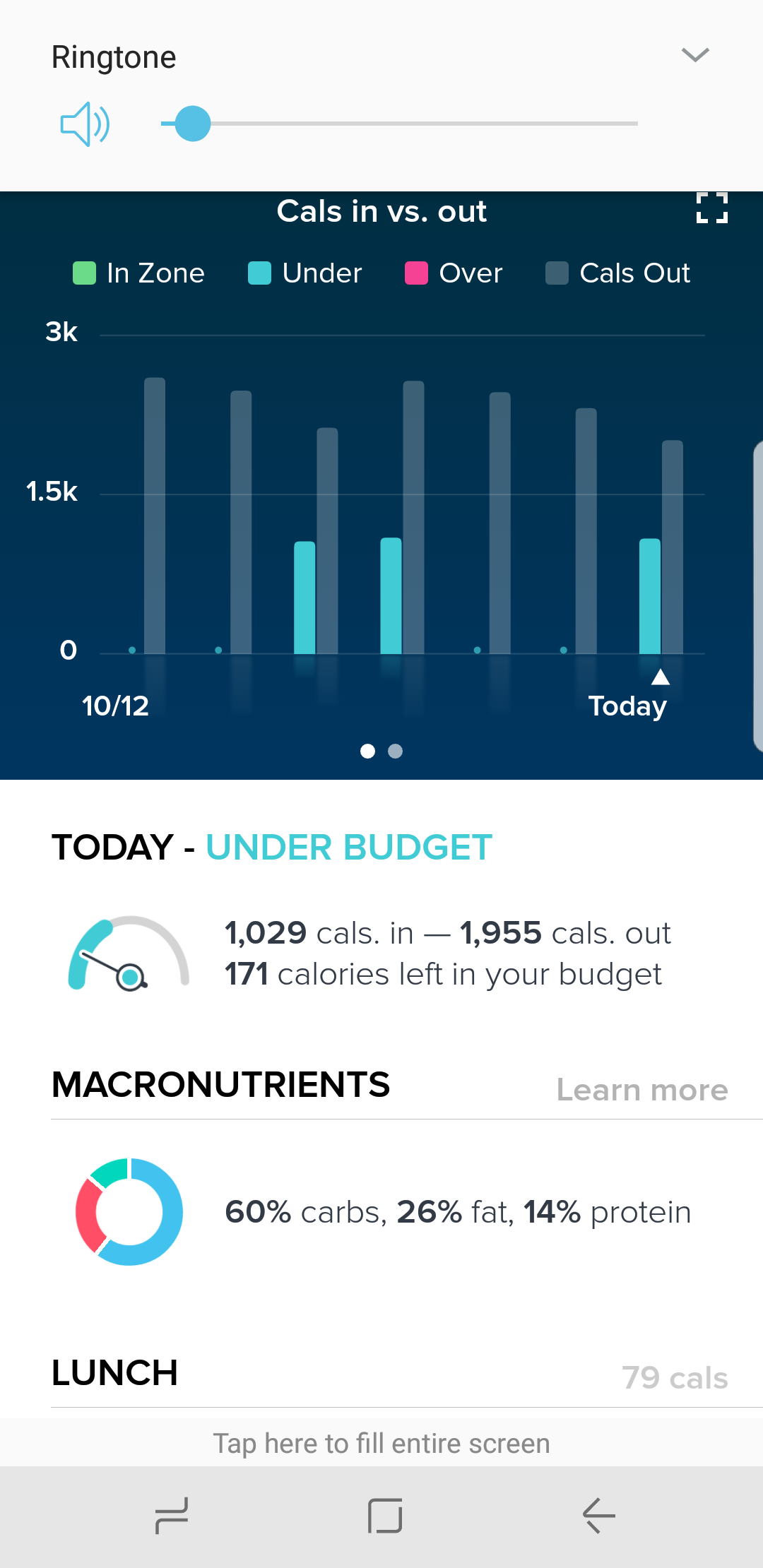Go to the home screen

[x=385, y=1516]
